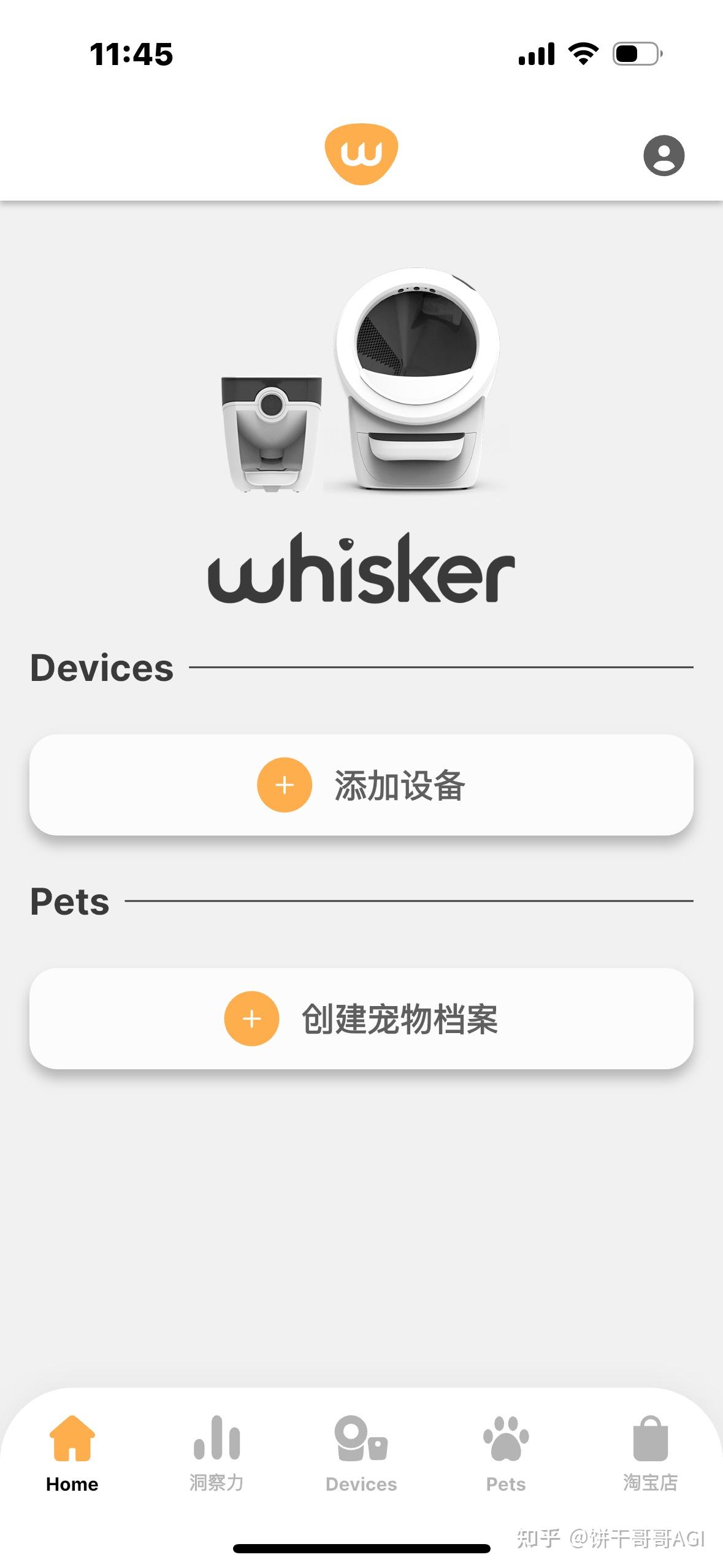The height and width of the screenshot is (1568, 723).
Task: Tap the litter robot product image
Action: [414, 380]
